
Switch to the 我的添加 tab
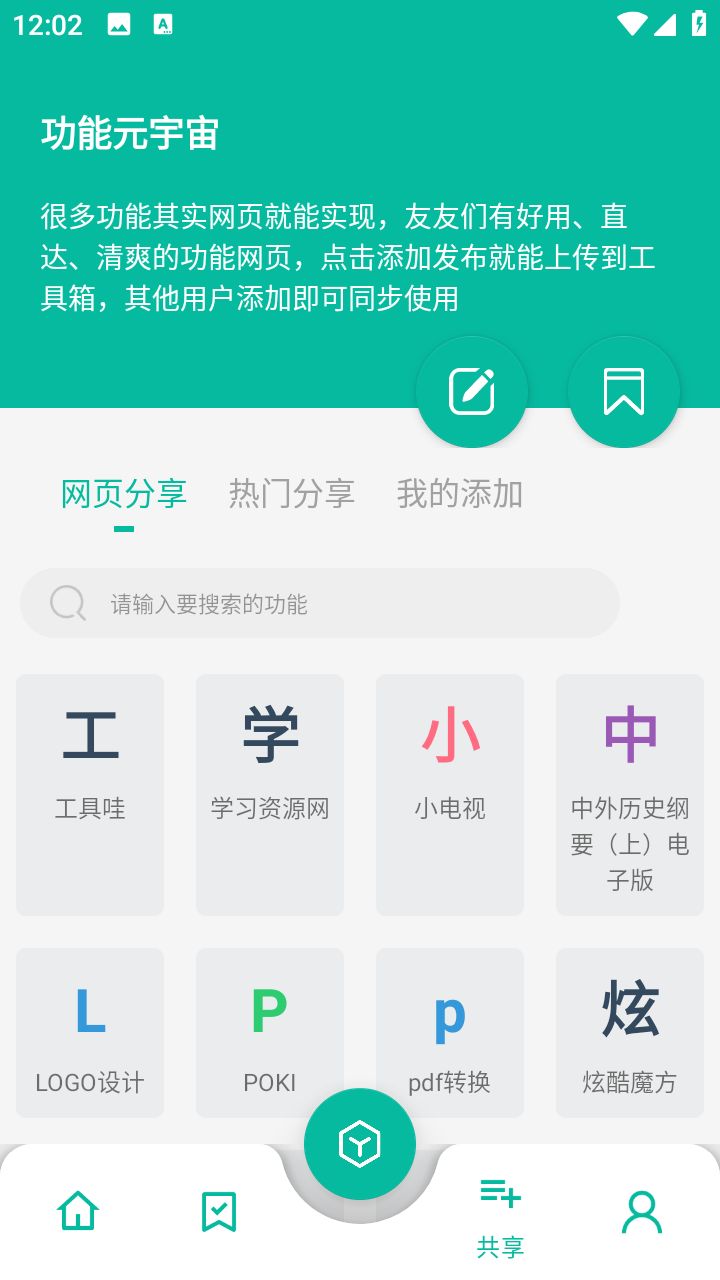point(459,494)
